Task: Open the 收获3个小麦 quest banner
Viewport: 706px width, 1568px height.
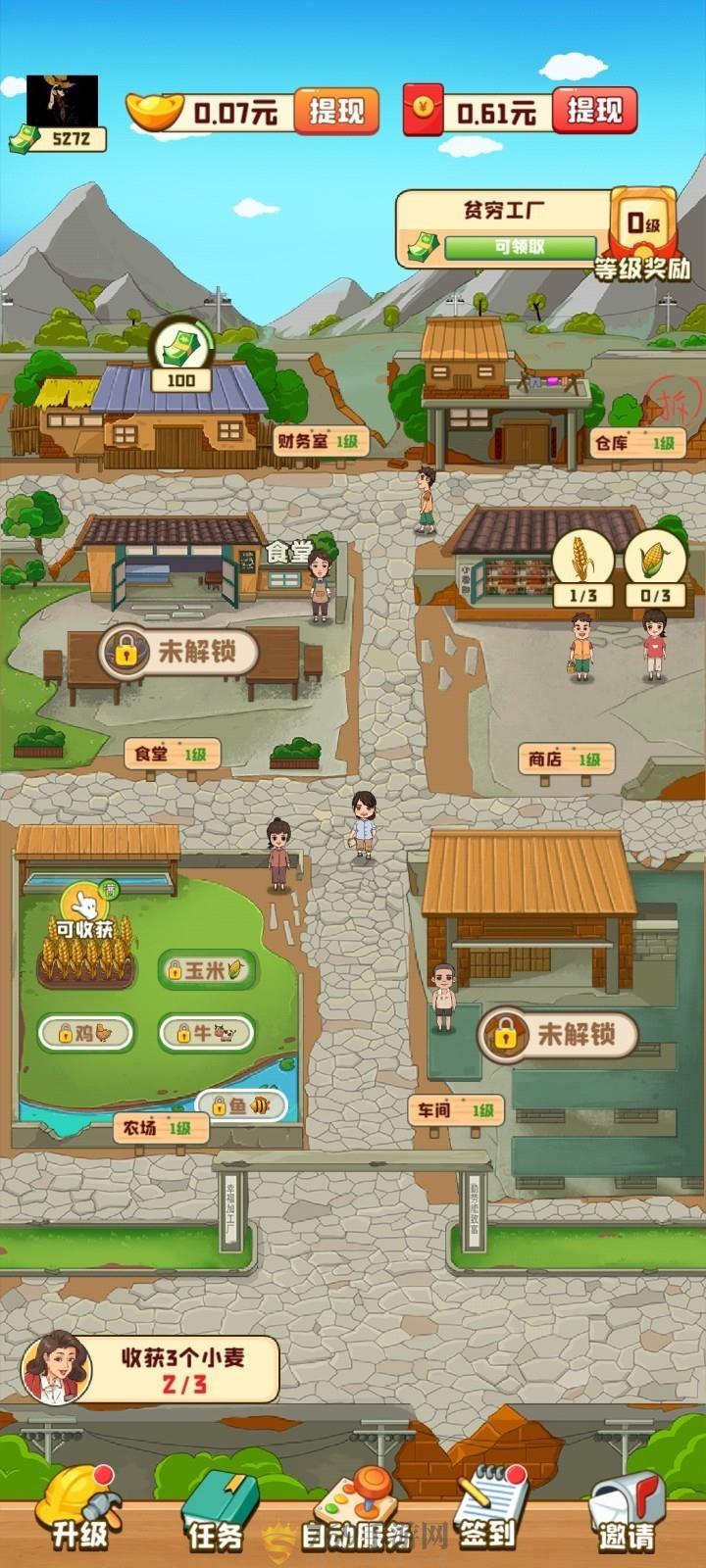Action: tap(152, 1369)
